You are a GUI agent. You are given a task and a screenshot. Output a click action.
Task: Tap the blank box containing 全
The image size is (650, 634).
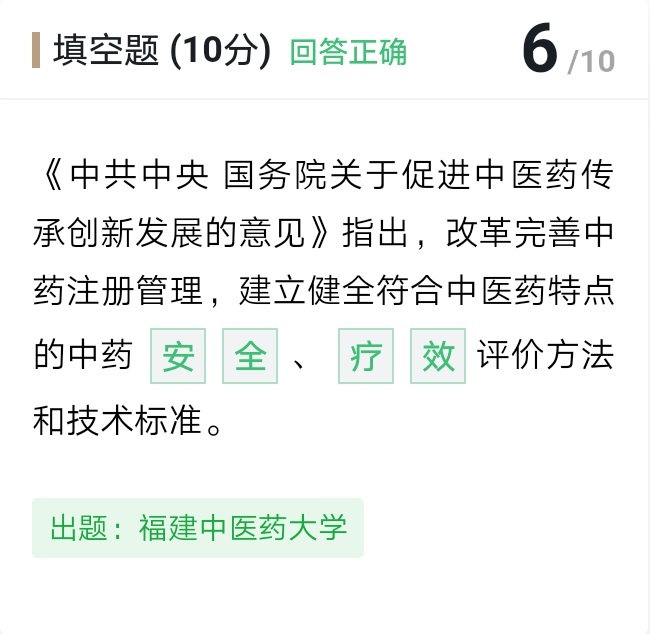[250, 356]
